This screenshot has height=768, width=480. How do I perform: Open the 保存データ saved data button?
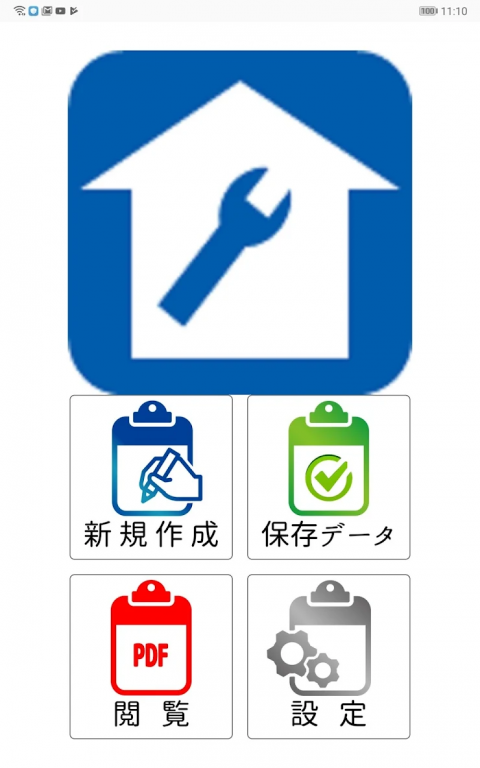click(x=329, y=477)
